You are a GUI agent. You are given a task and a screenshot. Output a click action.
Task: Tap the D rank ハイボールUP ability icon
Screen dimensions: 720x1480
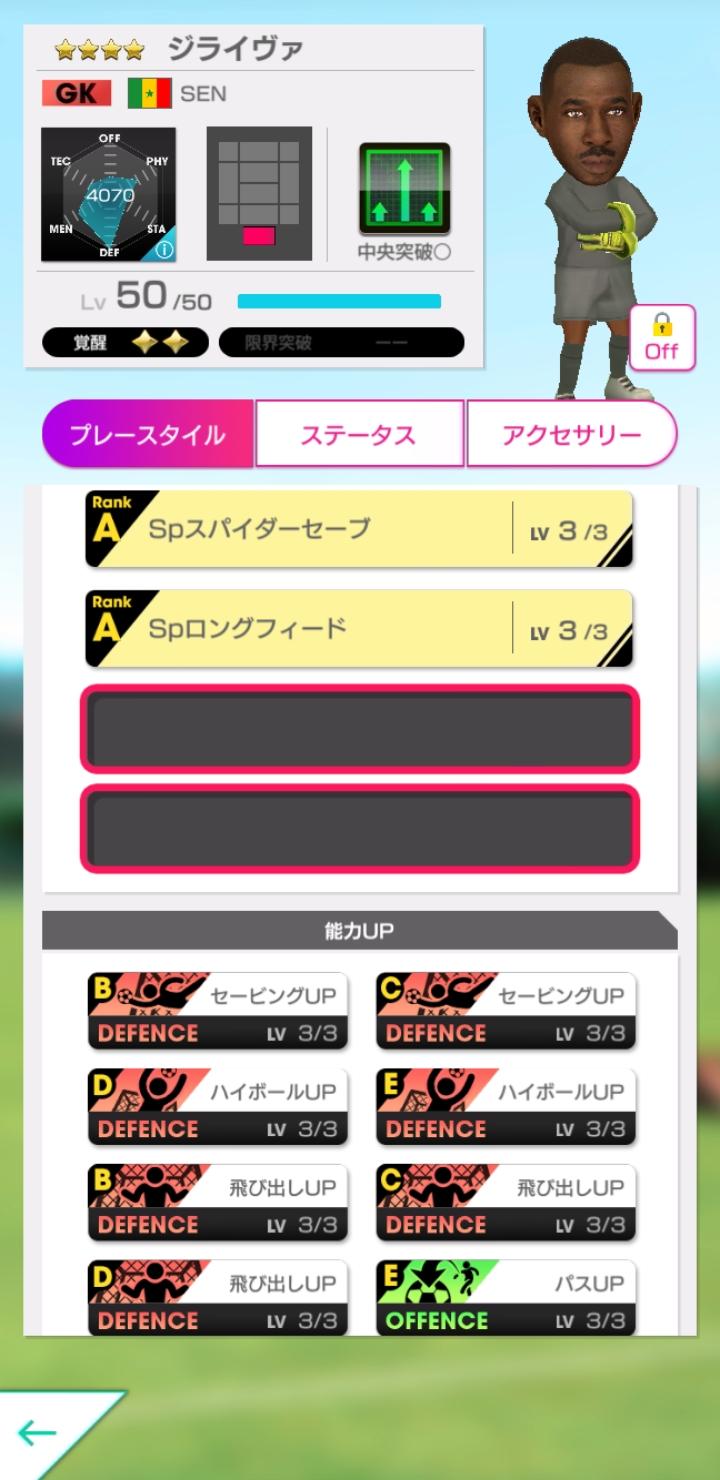pyautogui.click(x=217, y=1106)
